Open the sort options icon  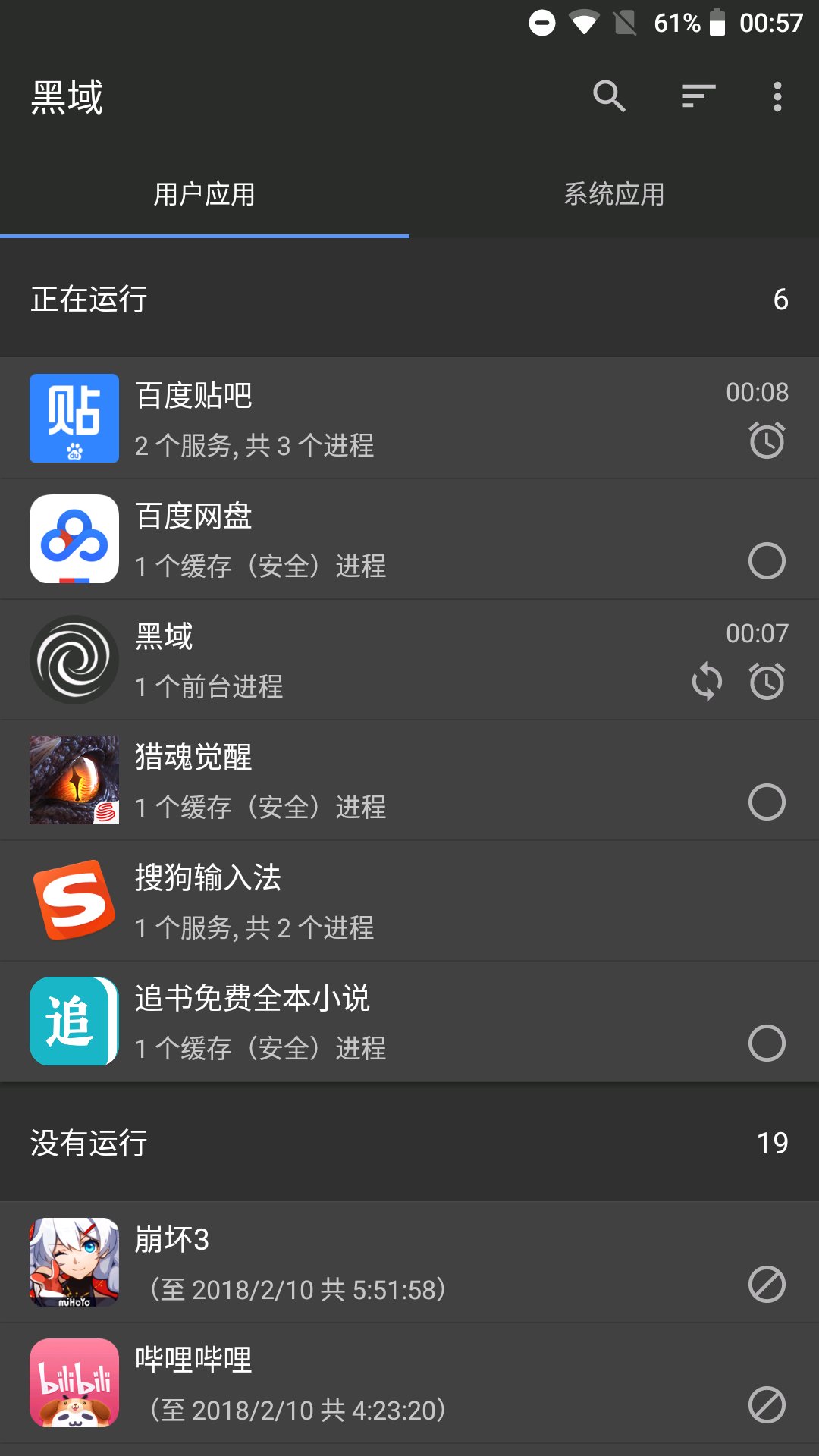[698, 97]
